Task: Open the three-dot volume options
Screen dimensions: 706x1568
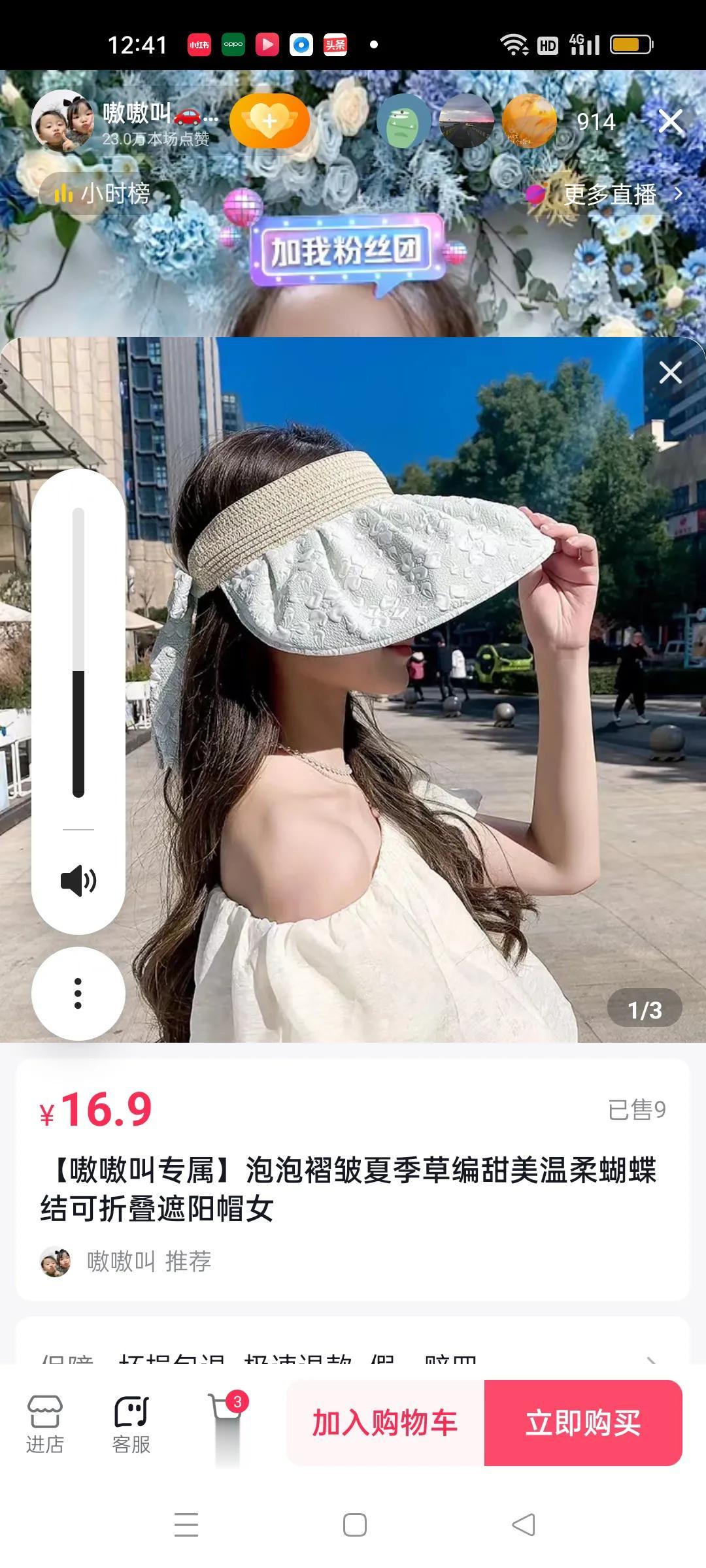Action: [x=78, y=993]
